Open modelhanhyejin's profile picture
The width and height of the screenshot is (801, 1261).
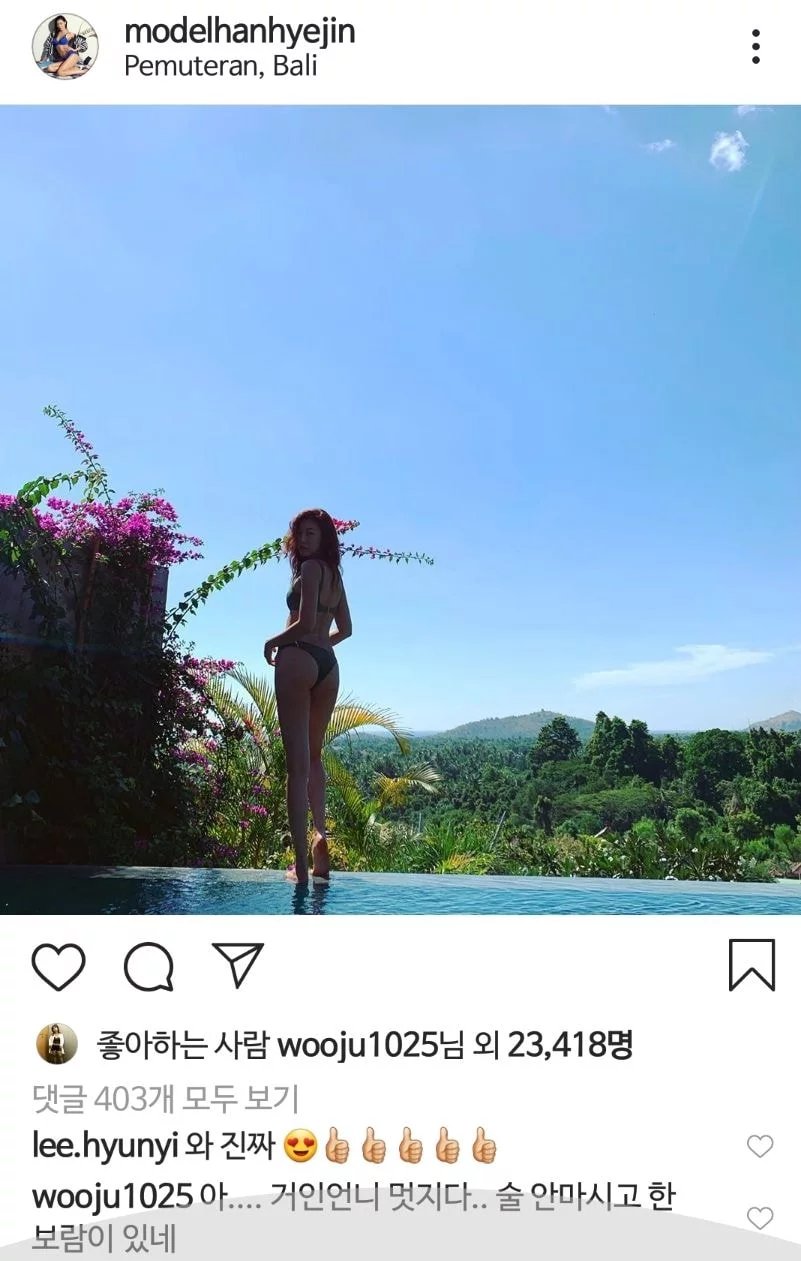[65, 47]
